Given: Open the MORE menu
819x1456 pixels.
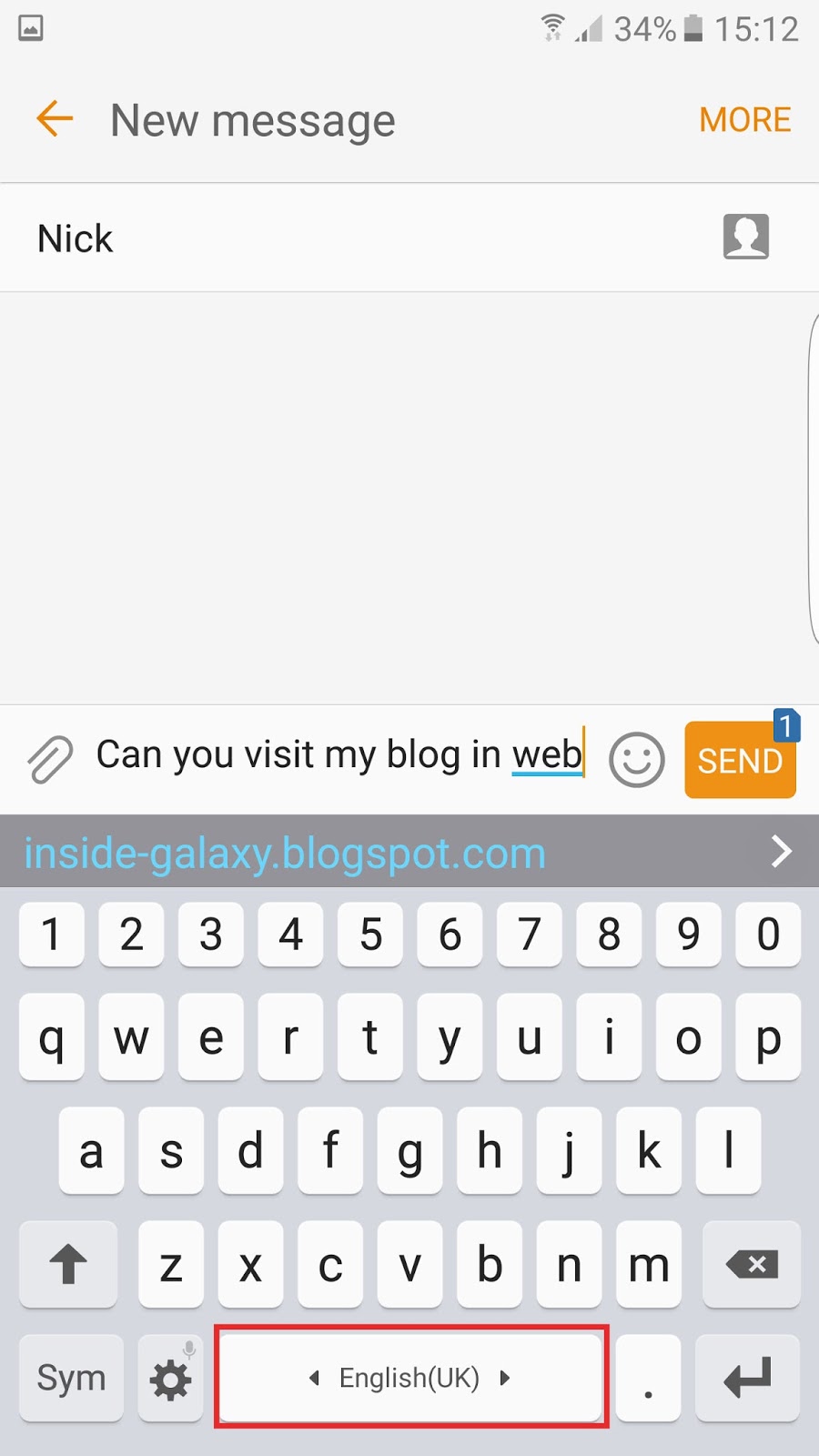Looking at the screenshot, I should (745, 120).
